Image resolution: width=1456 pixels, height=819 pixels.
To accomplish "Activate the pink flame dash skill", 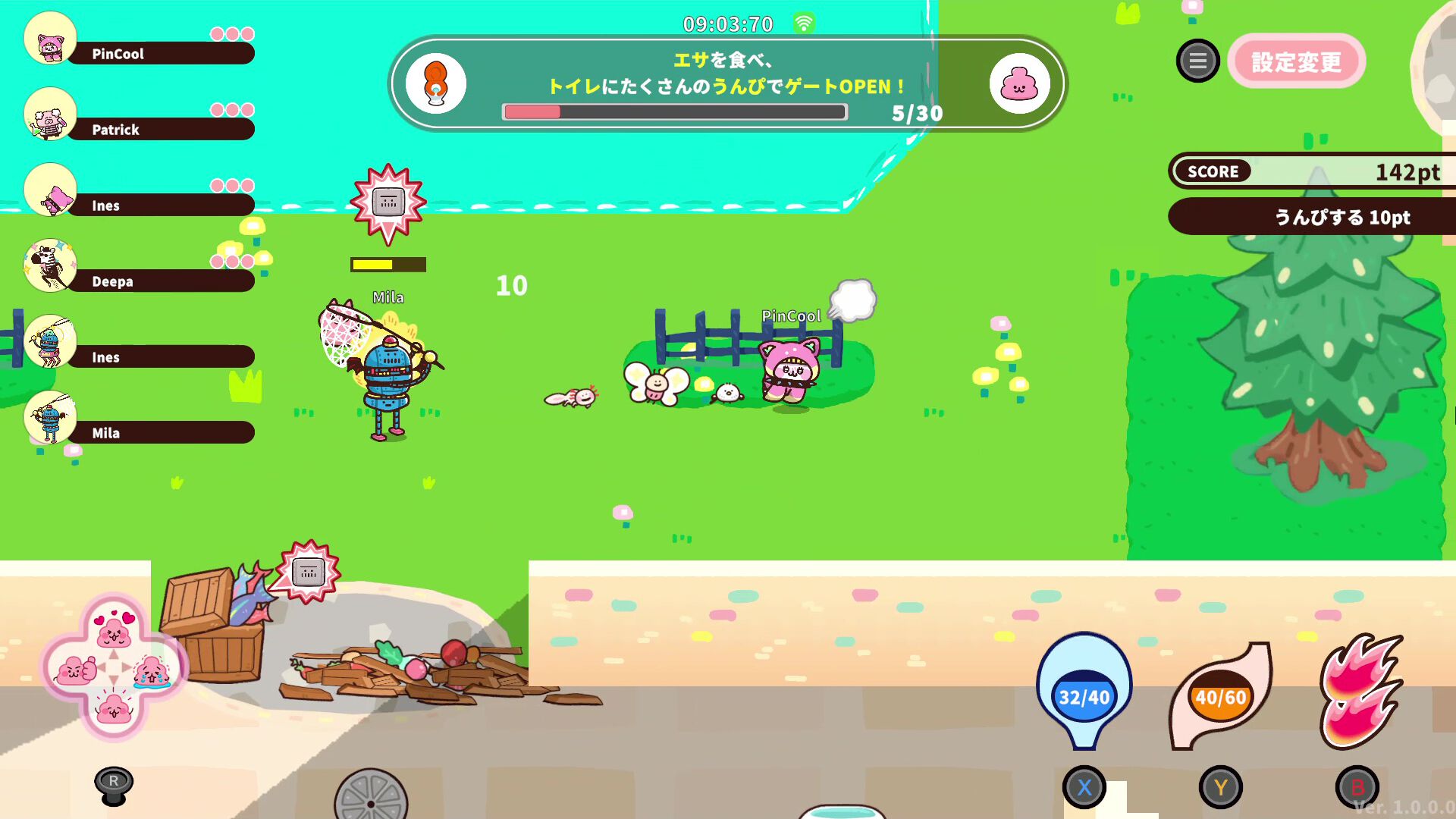I will click(x=1360, y=692).
